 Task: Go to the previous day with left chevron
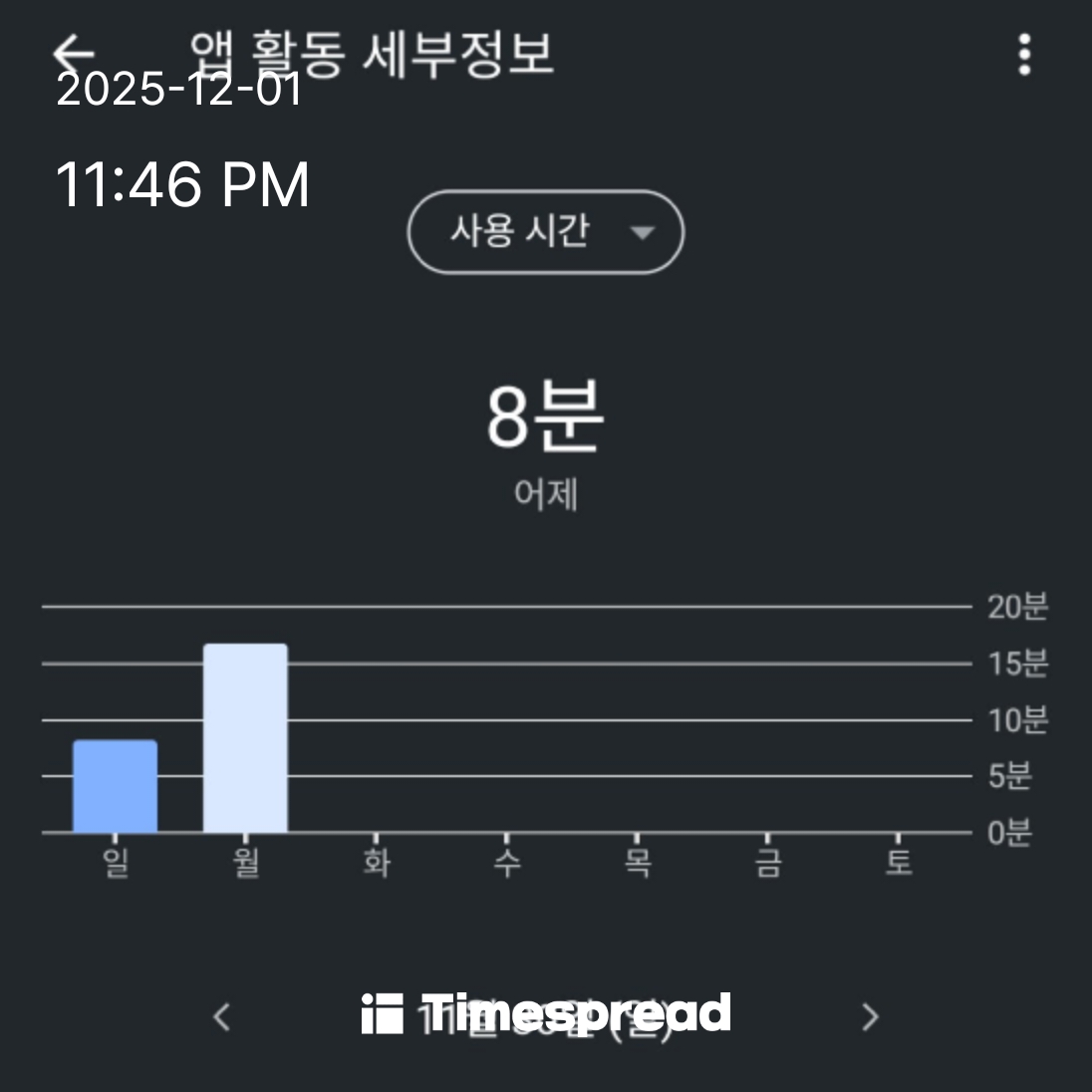tap(222, 1016)
